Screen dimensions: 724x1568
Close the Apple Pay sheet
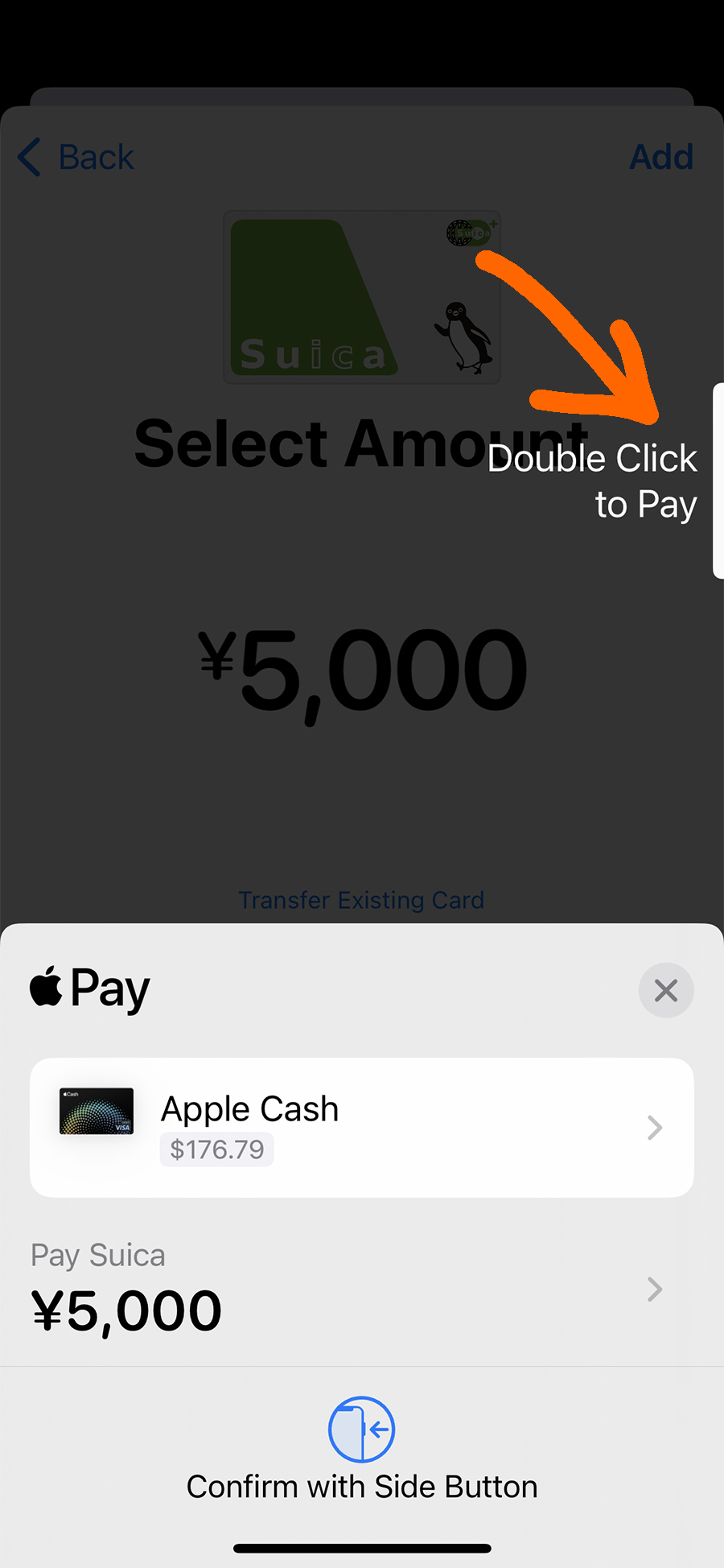665,990
